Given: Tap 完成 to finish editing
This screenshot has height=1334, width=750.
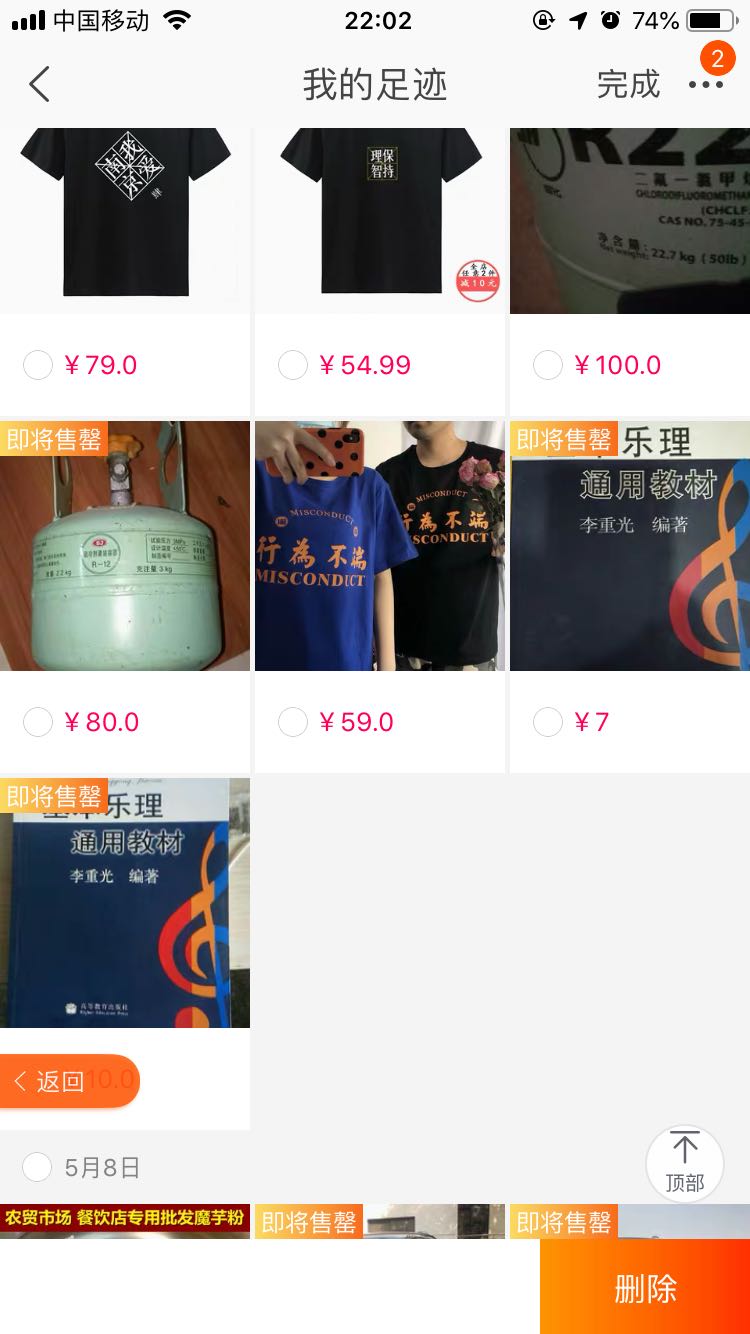Looking at the screenshot, I should click(x=628, y=85).
